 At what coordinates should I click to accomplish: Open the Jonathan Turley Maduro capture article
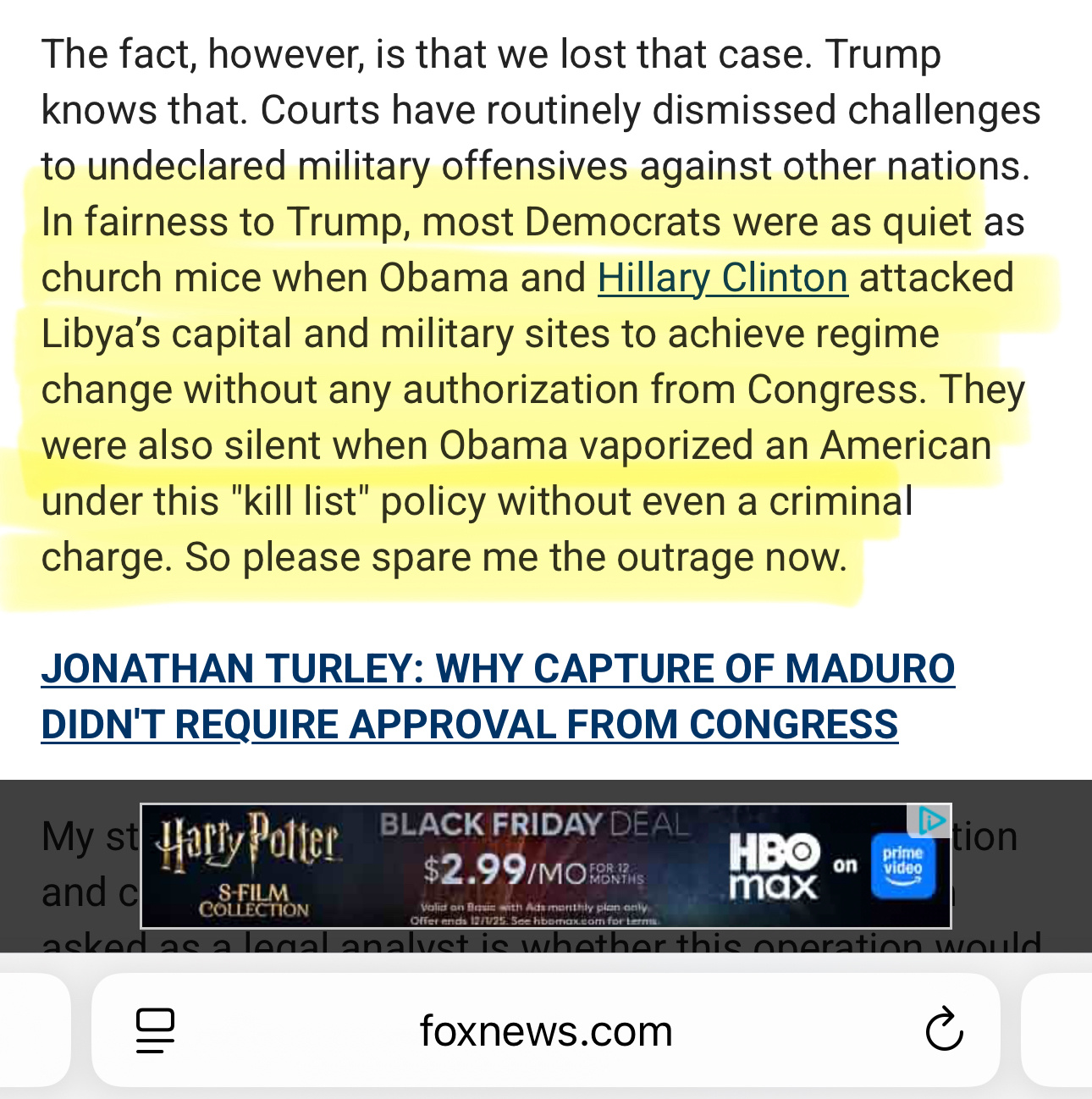point(498,696)
